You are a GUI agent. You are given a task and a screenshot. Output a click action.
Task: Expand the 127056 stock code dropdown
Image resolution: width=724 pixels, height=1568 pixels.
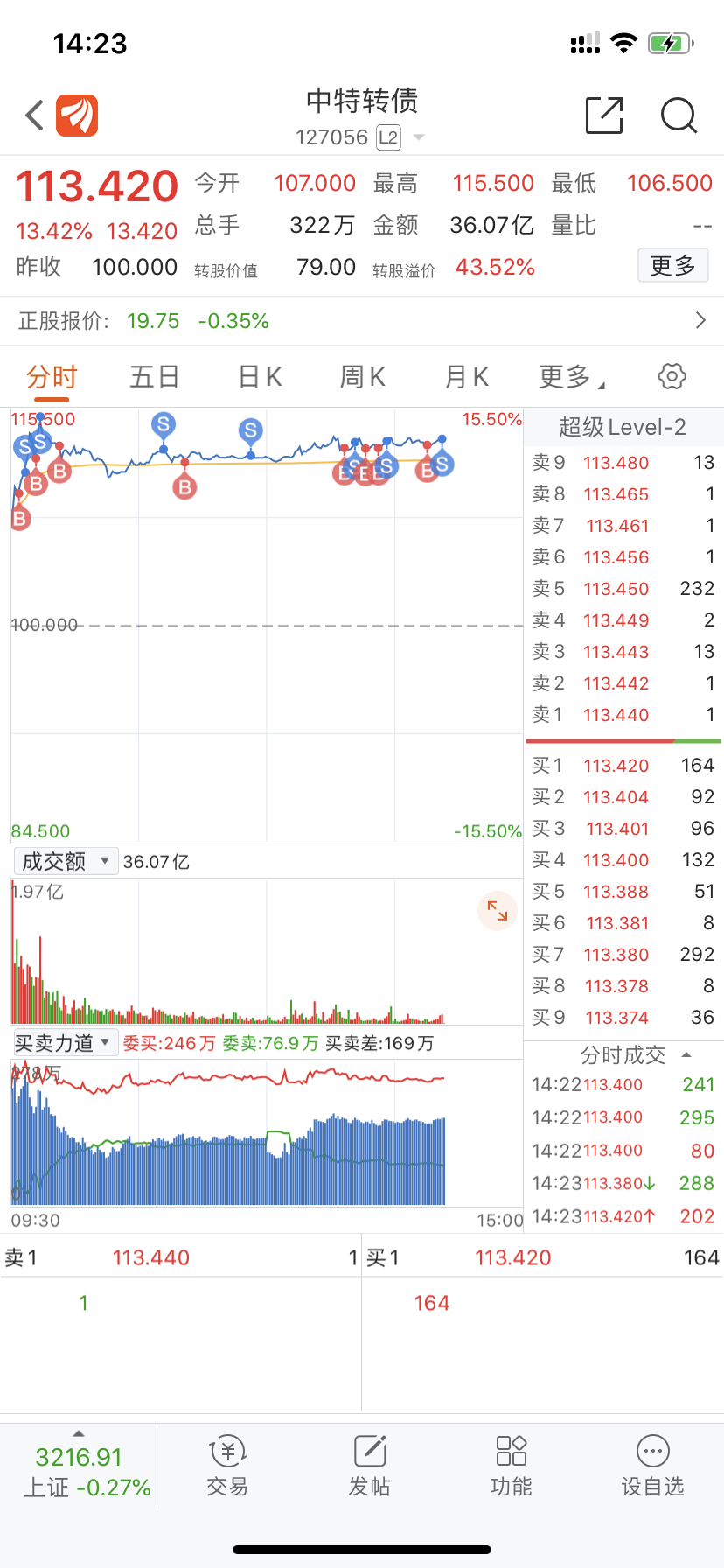point(418,137)
